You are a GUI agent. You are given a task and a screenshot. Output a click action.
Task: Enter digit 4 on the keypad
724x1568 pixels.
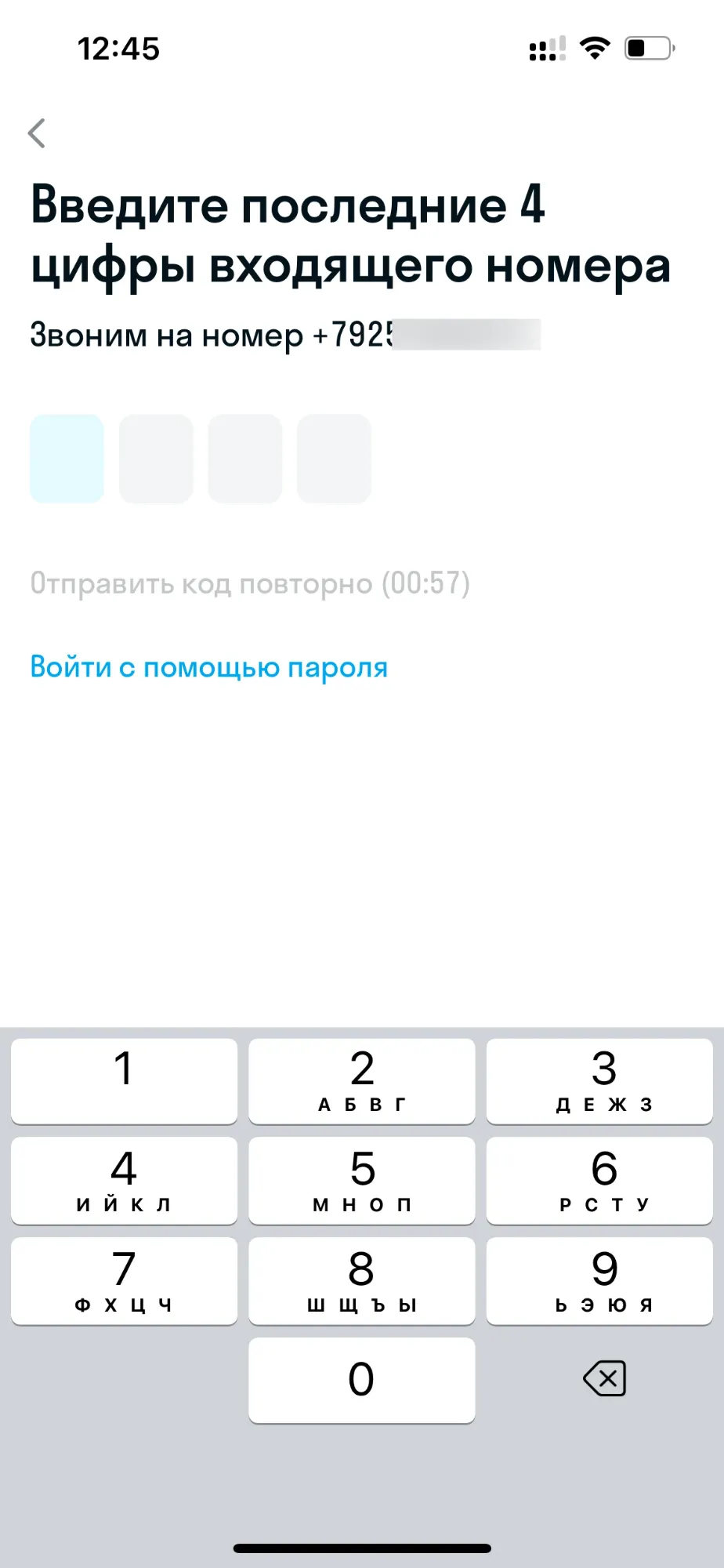click(x=124, y=1180)
